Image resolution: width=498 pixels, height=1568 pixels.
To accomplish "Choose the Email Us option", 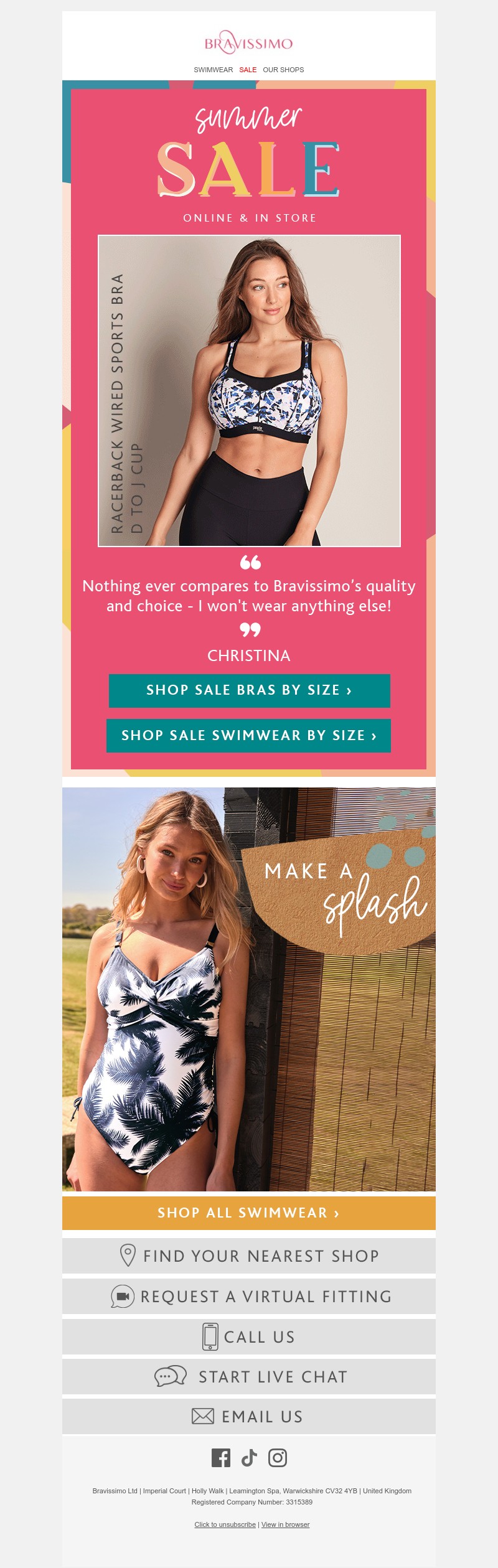I will pos(249,1416).
